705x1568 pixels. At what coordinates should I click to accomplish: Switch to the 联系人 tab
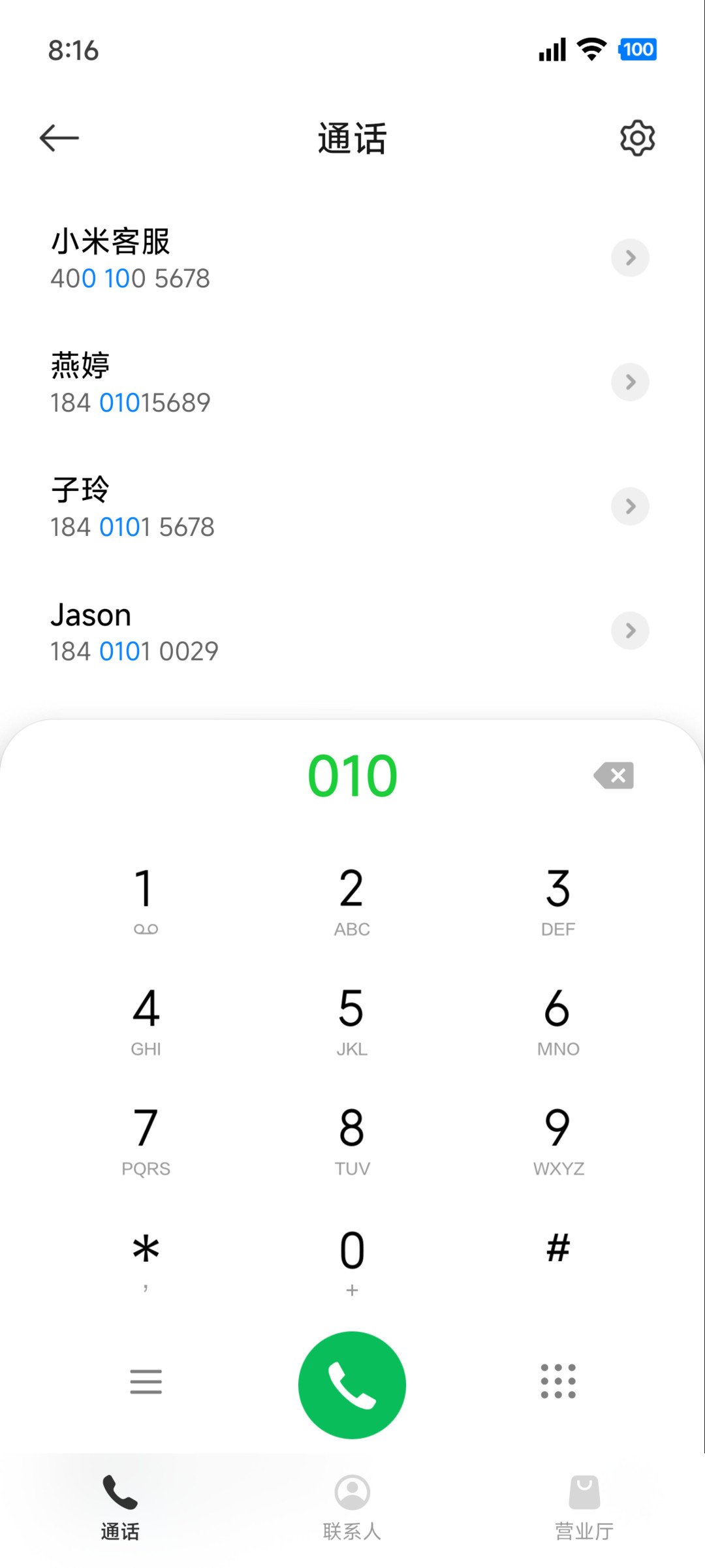pos(352,1507)
